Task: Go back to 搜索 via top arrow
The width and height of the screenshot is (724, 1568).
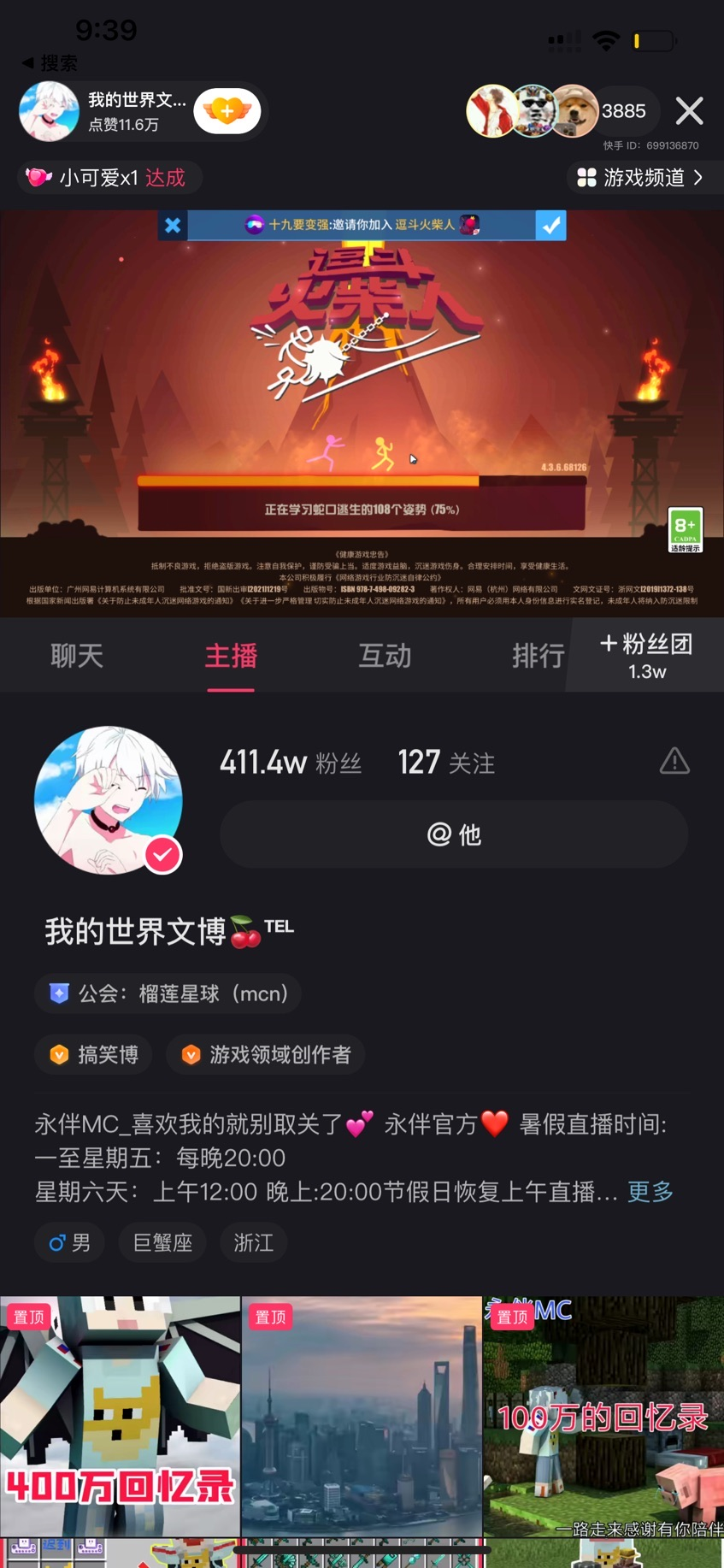Action: (50, 62)
